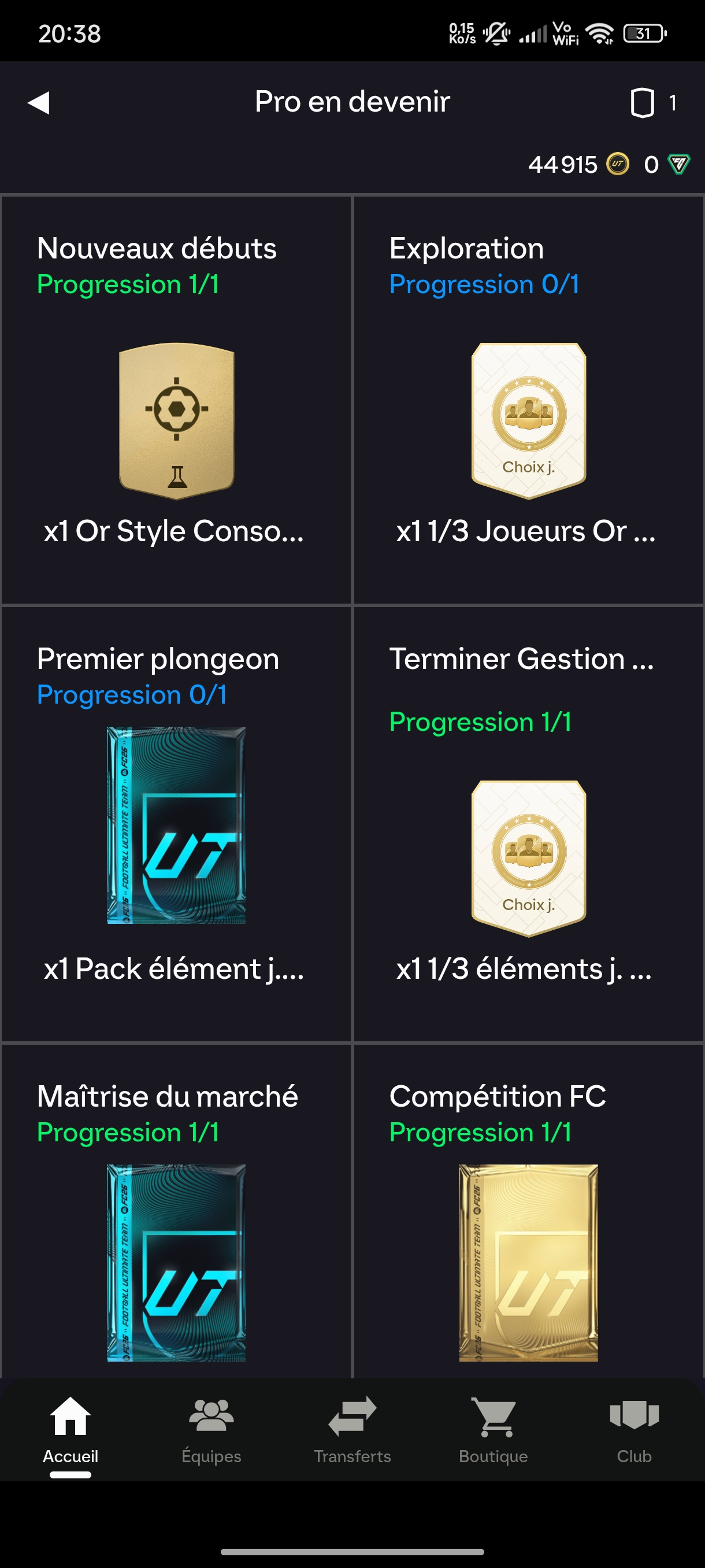705x1568 pixels.
Task: Switch to the Équipes tab
Action: pos(211,1430)
